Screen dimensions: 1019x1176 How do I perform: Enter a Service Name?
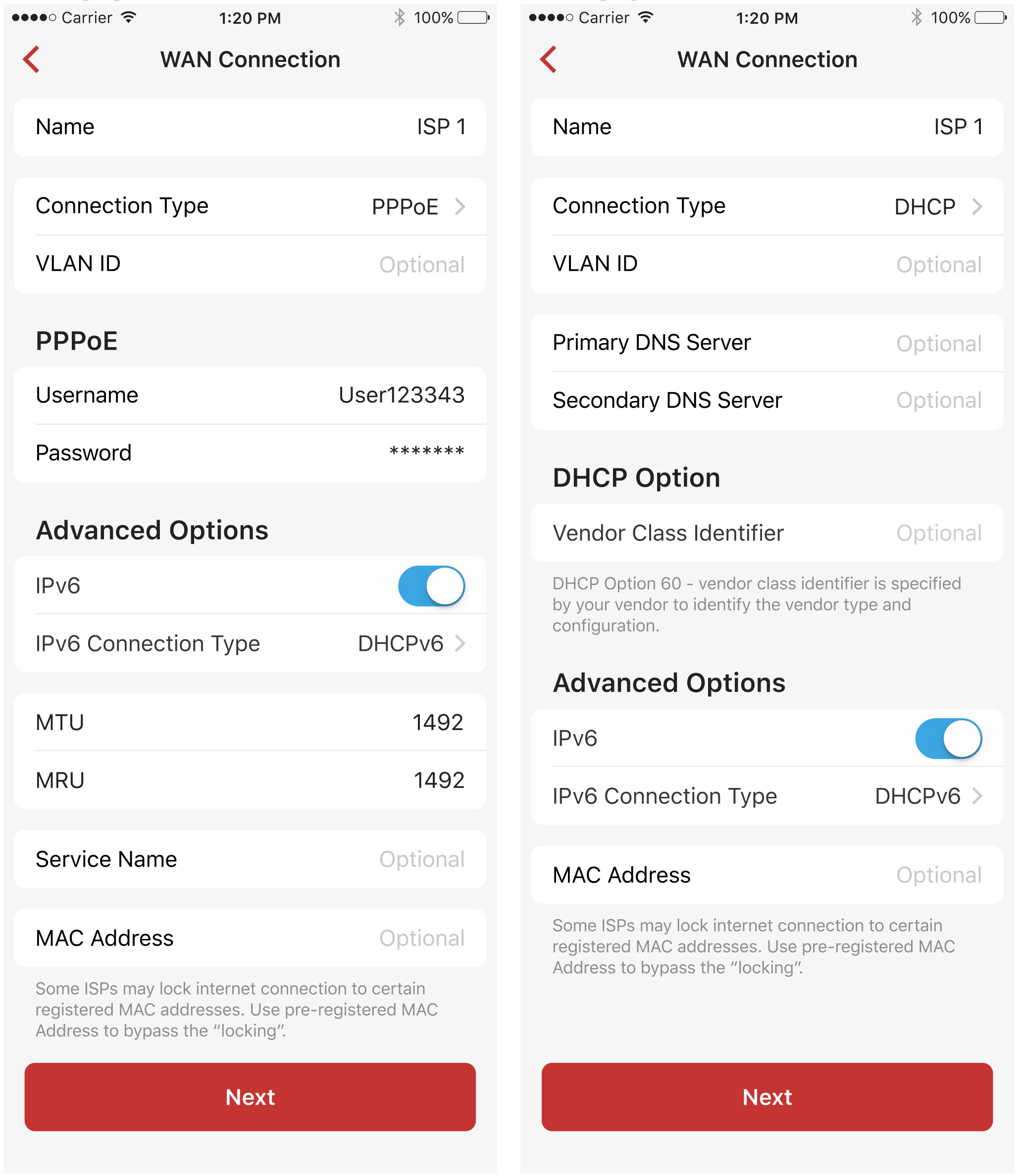pos(421,859)
